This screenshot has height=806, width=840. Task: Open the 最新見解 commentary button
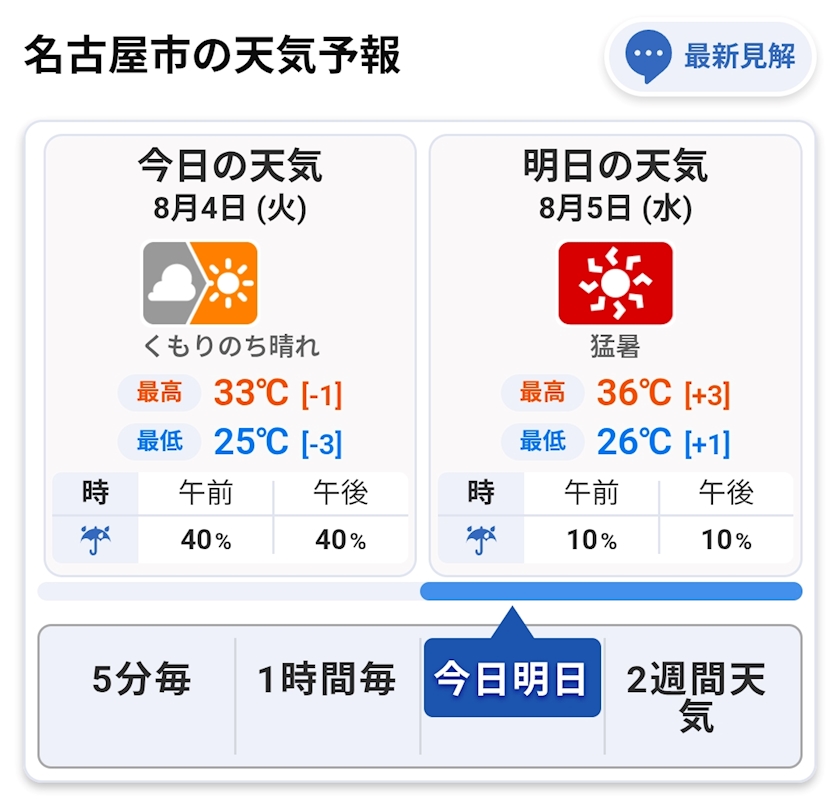(710, 57)
